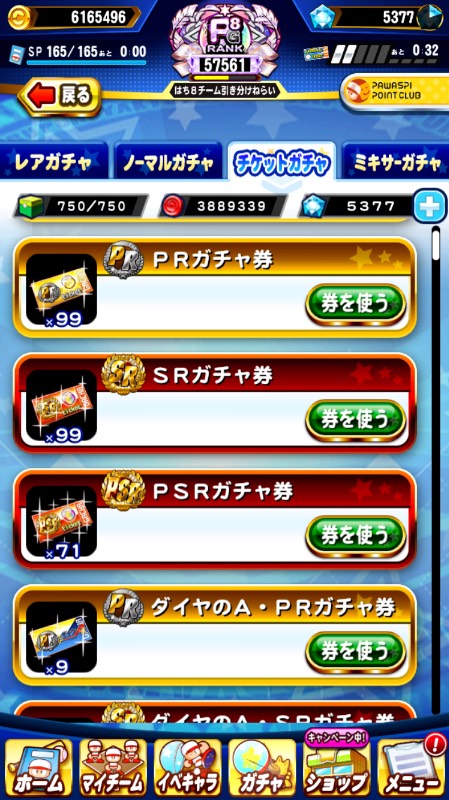Image resolution: width=449 pixels, height=800 pixels.
Task: Tap the plus icon to add gems
Action: click(x=429, y=206)
